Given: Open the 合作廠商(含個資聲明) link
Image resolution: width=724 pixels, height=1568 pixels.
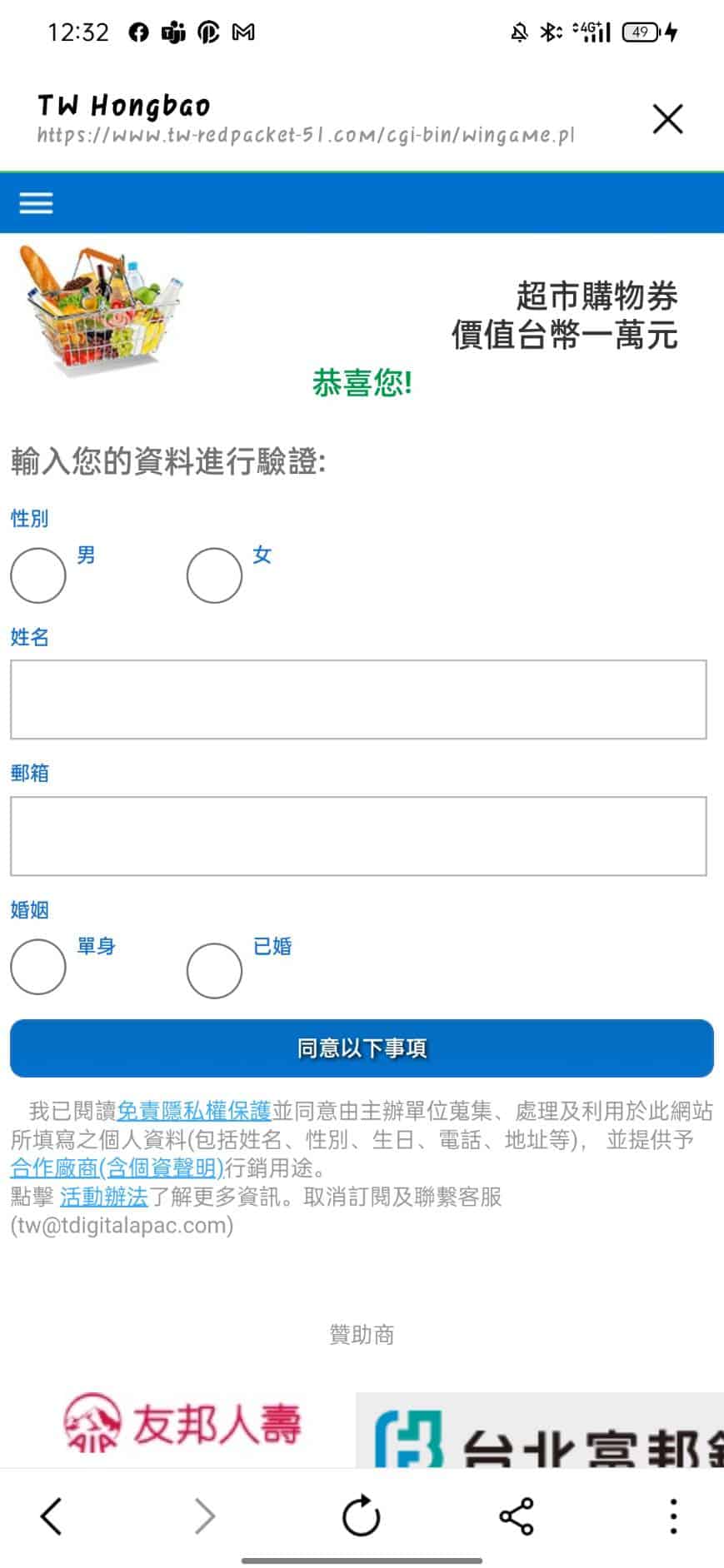Looking at the screenshot, I should (117, 1168).
